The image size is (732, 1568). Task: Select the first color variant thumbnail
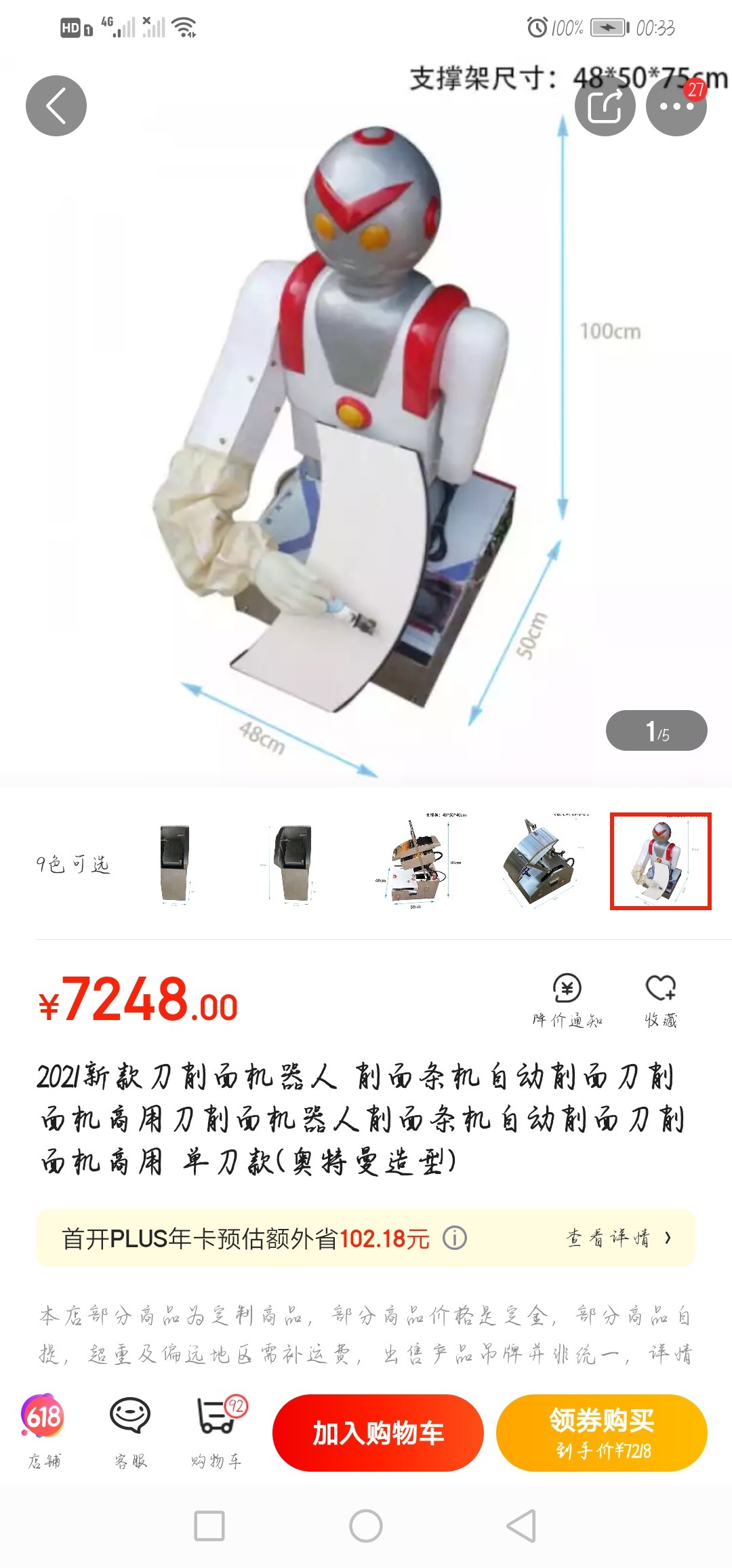click(175, 863)
